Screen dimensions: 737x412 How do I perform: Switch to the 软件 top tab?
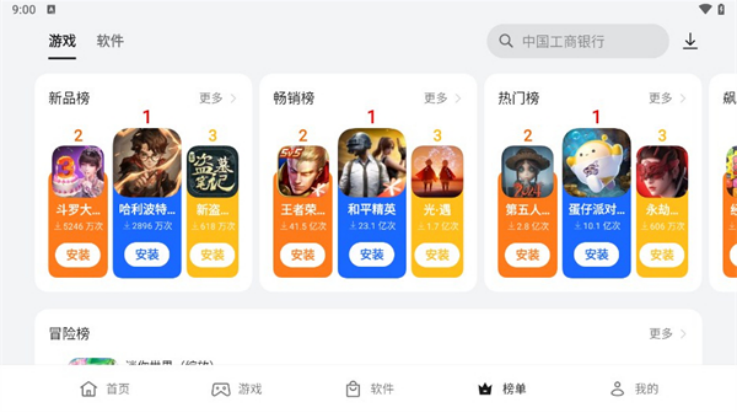pos(110,41)
